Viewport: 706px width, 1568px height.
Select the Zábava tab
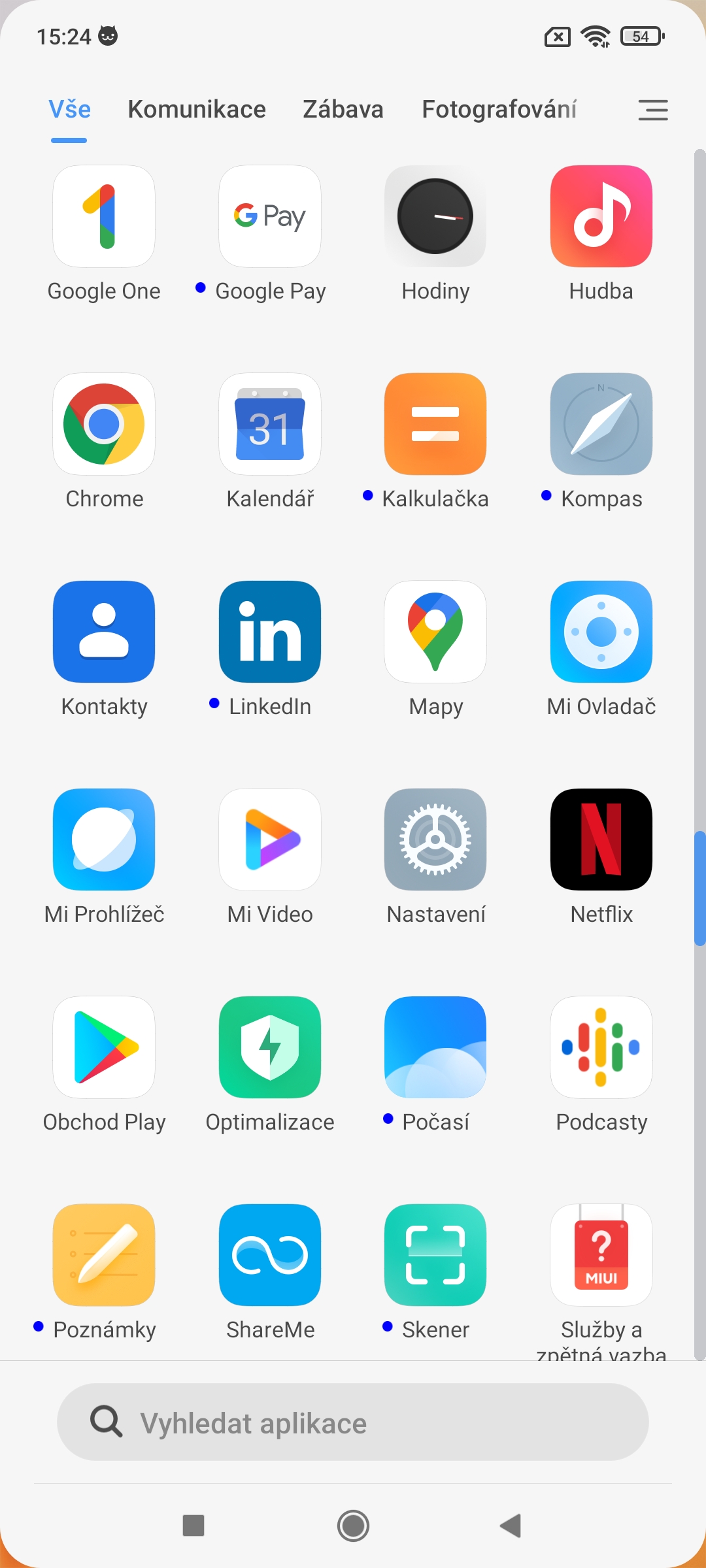[343, 110]
